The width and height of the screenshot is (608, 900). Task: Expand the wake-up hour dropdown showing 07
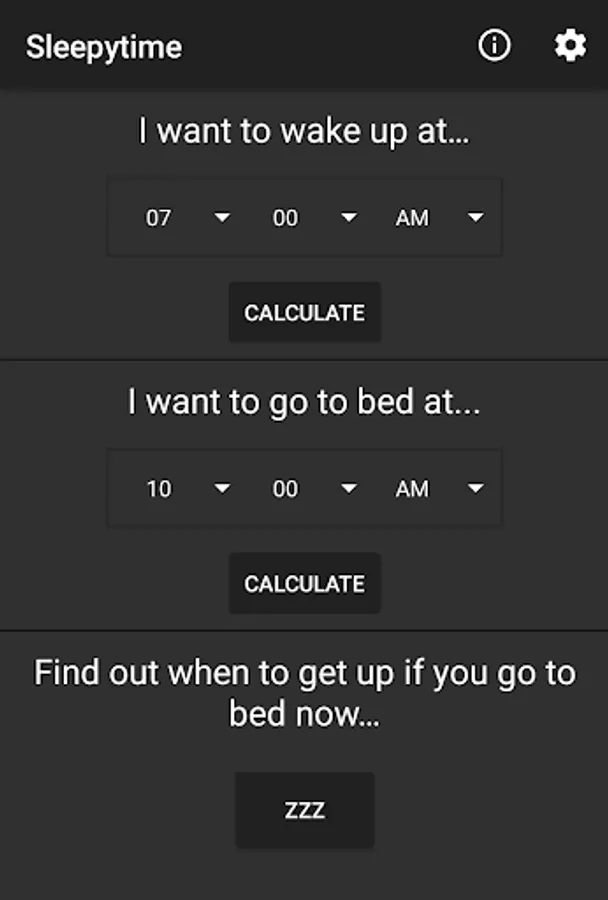[187, 218]
